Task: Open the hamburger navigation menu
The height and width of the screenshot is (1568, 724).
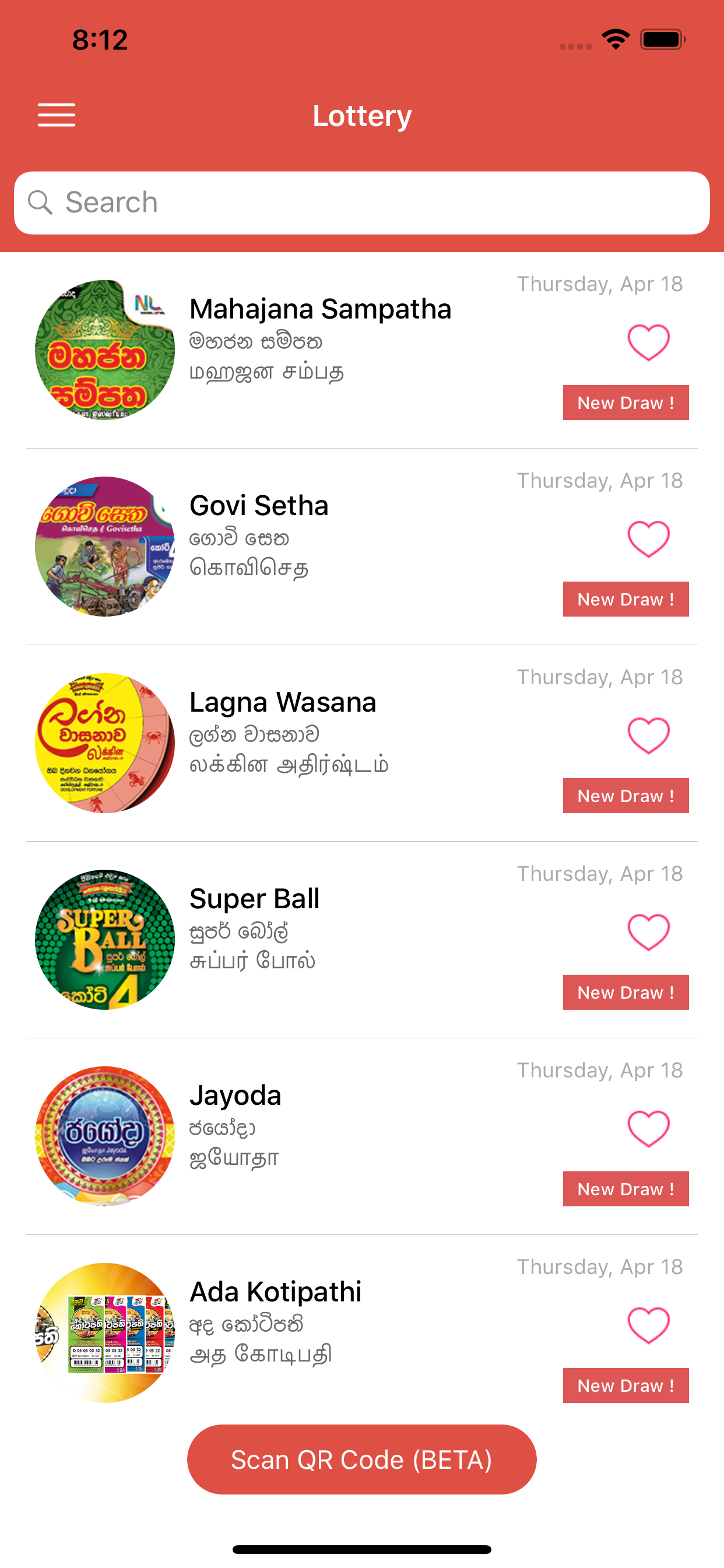Action: 57,114
